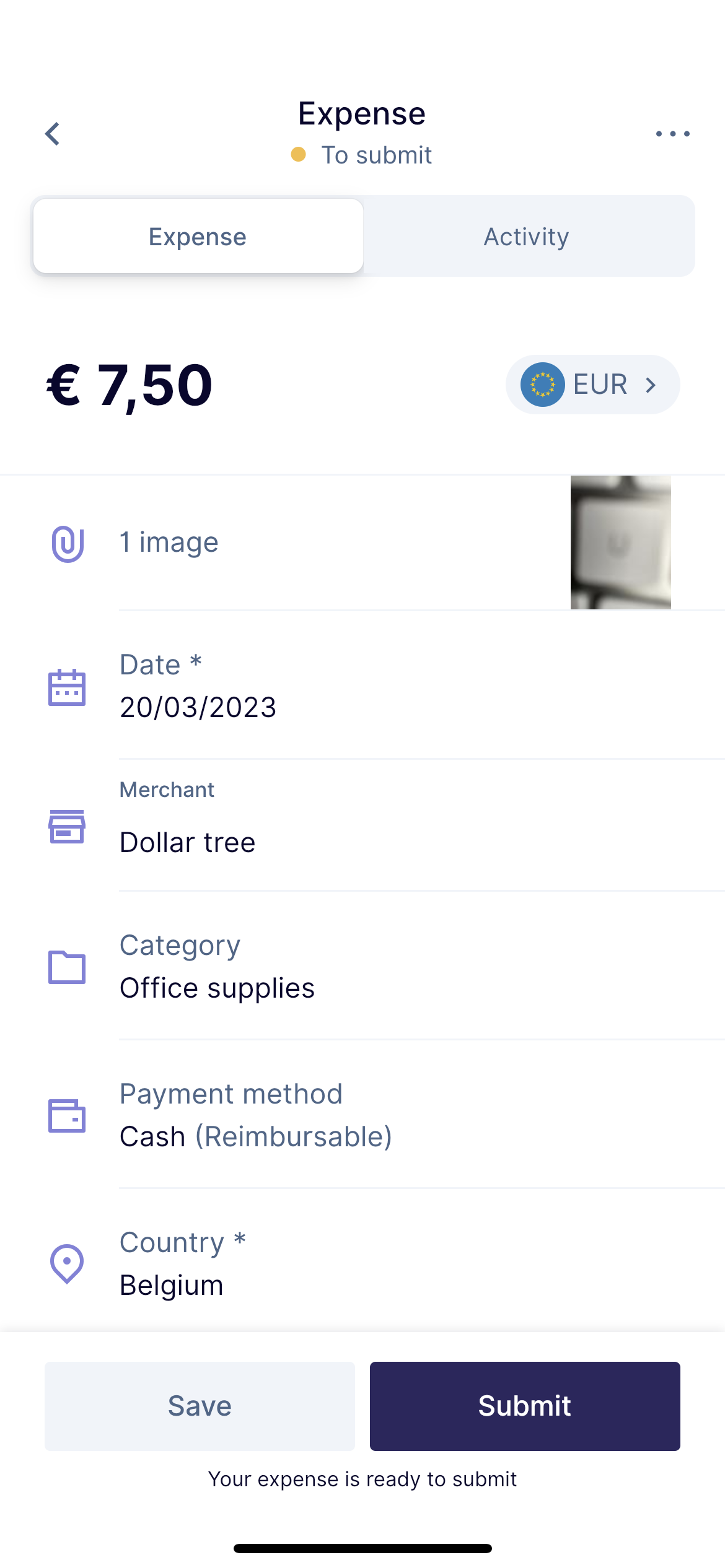Open the attached receipt image thumbnail

point(620,542)
